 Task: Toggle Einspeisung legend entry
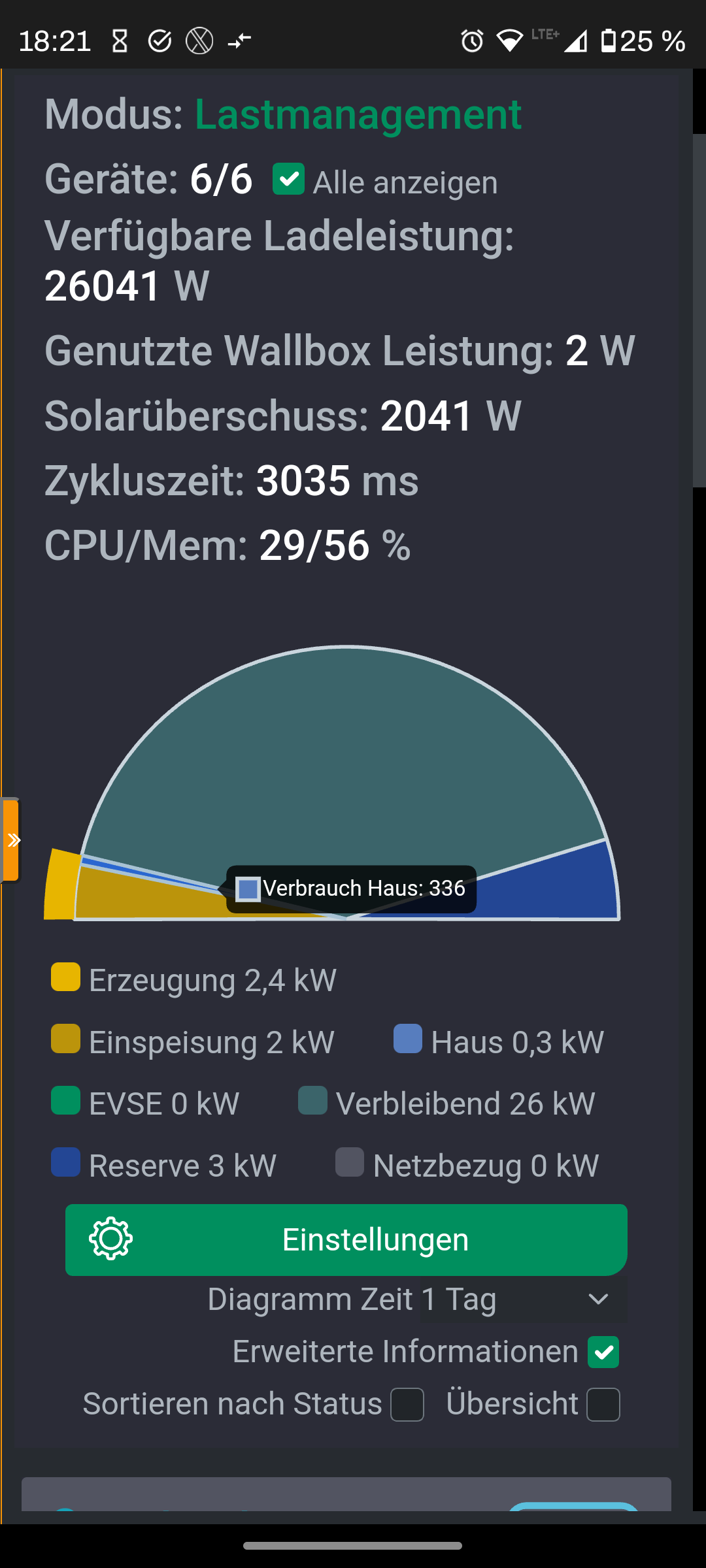coord(193,1041)
